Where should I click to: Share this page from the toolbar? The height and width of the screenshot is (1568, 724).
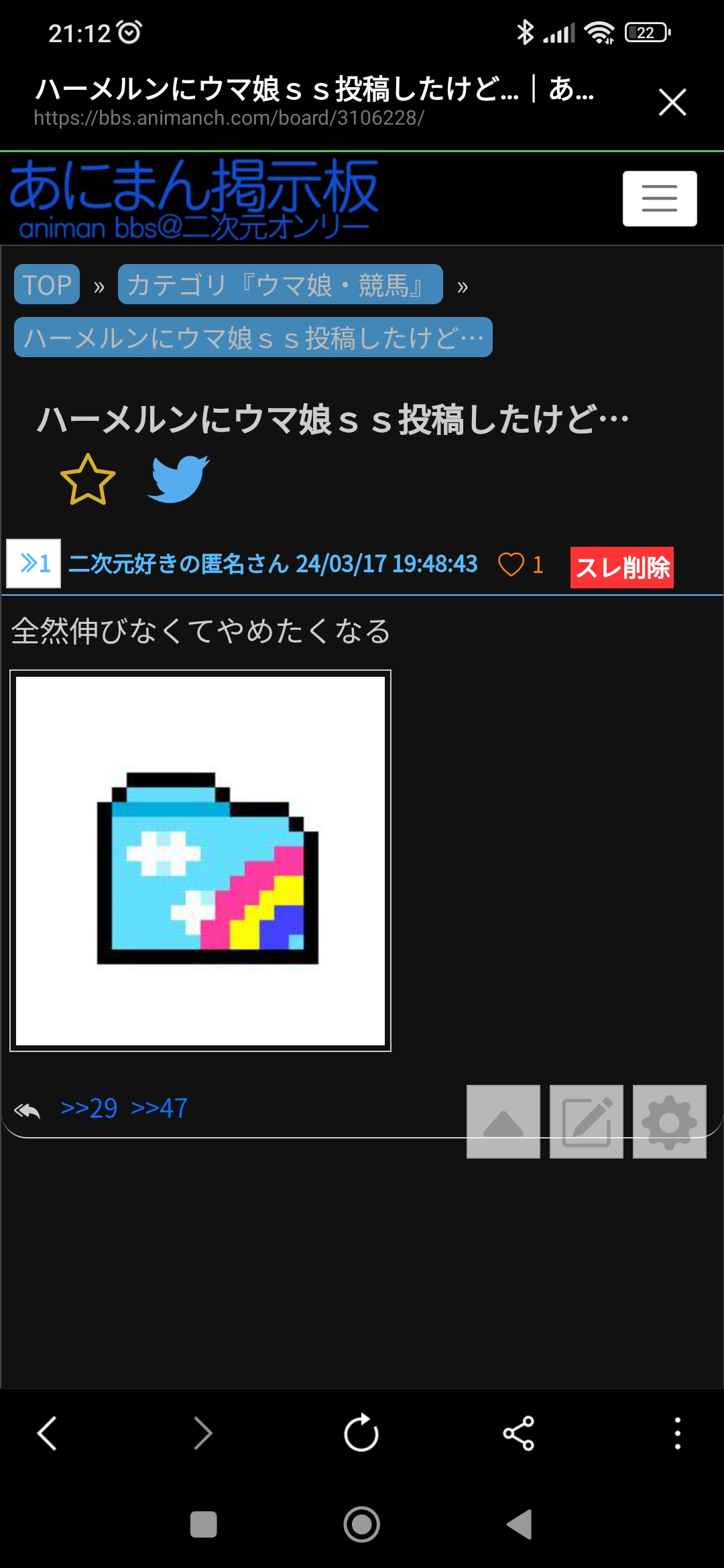[518, 1433]
